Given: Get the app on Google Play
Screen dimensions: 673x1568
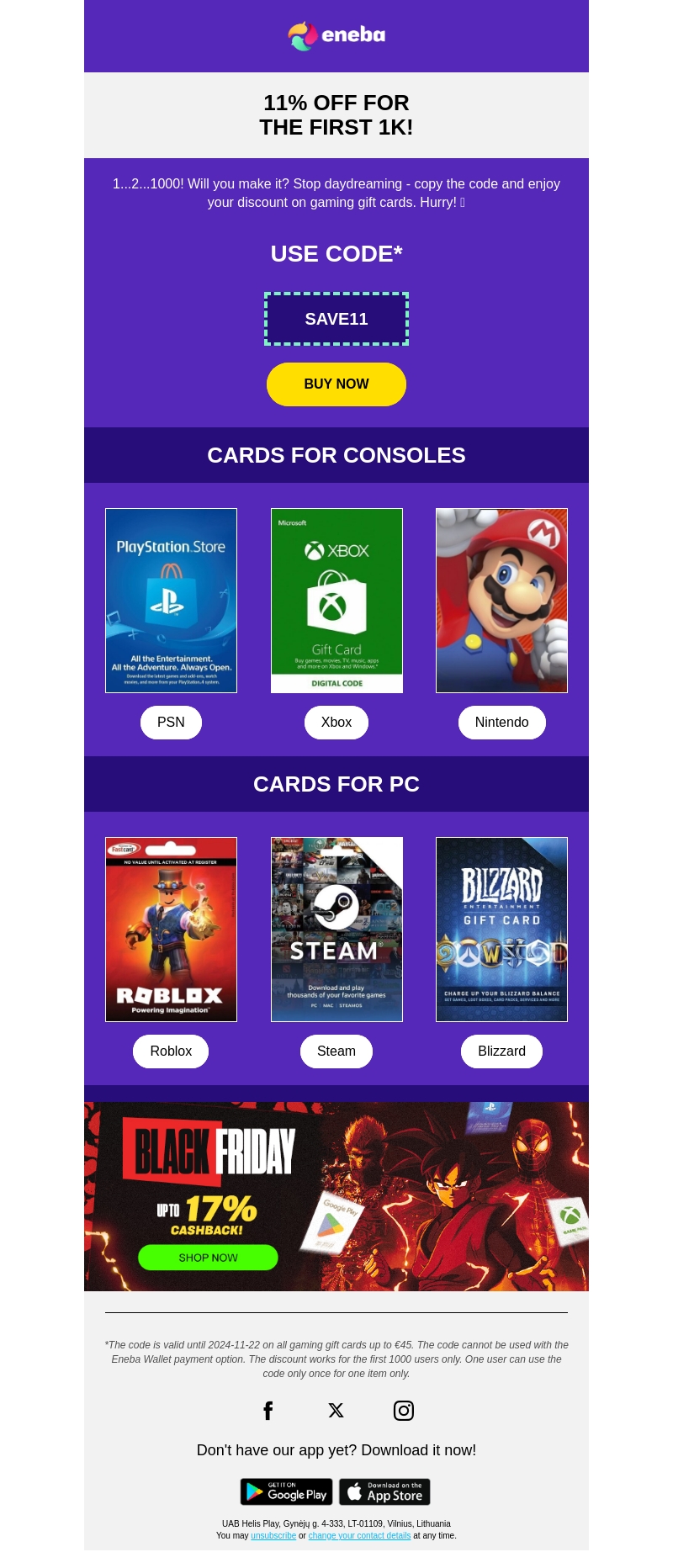Looking at the screenshot, I should point(286,1491).
